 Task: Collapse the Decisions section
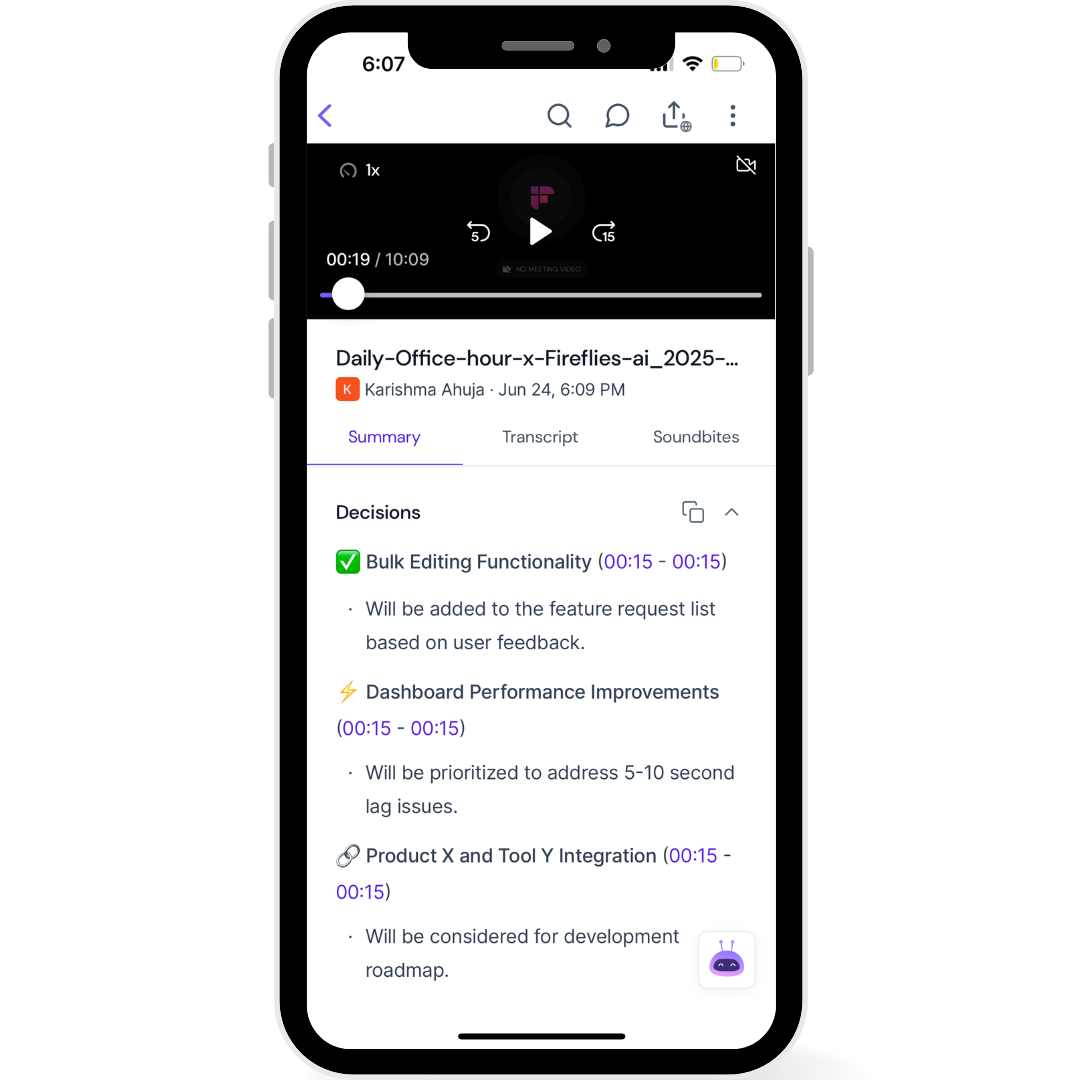[x=731, y=512]
